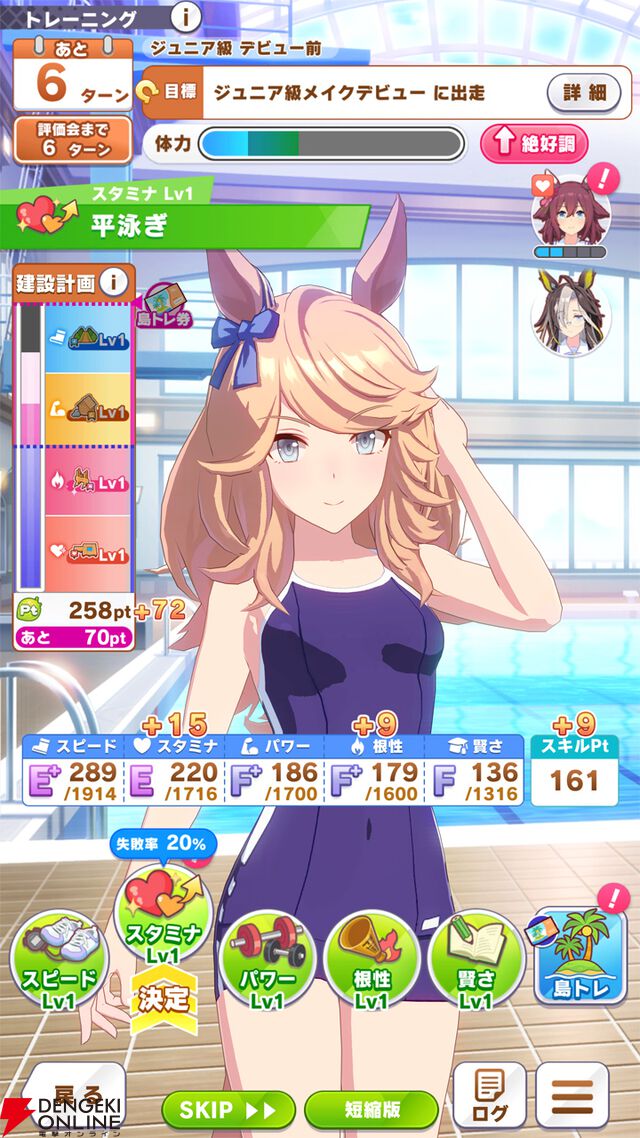Screen dimensions: 640x1138
Task: Toggle the 短縮版 option
Action: (x=371, y=1110)
